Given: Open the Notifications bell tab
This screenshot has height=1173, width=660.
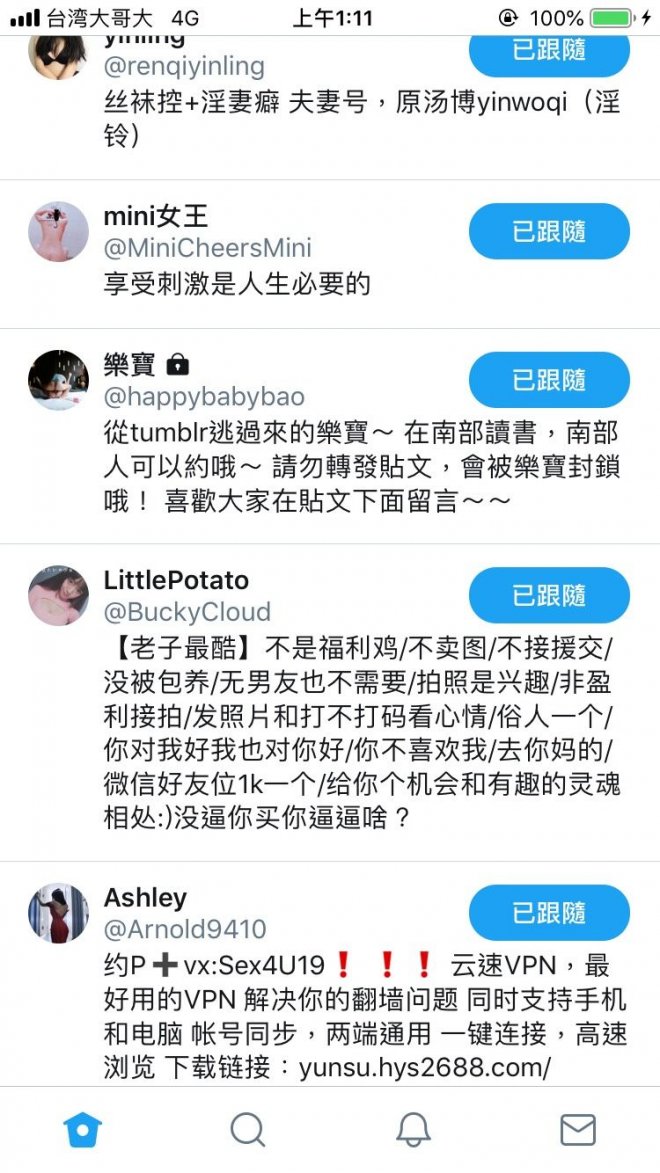Looking at the screenshot, I should [413, 1130].
